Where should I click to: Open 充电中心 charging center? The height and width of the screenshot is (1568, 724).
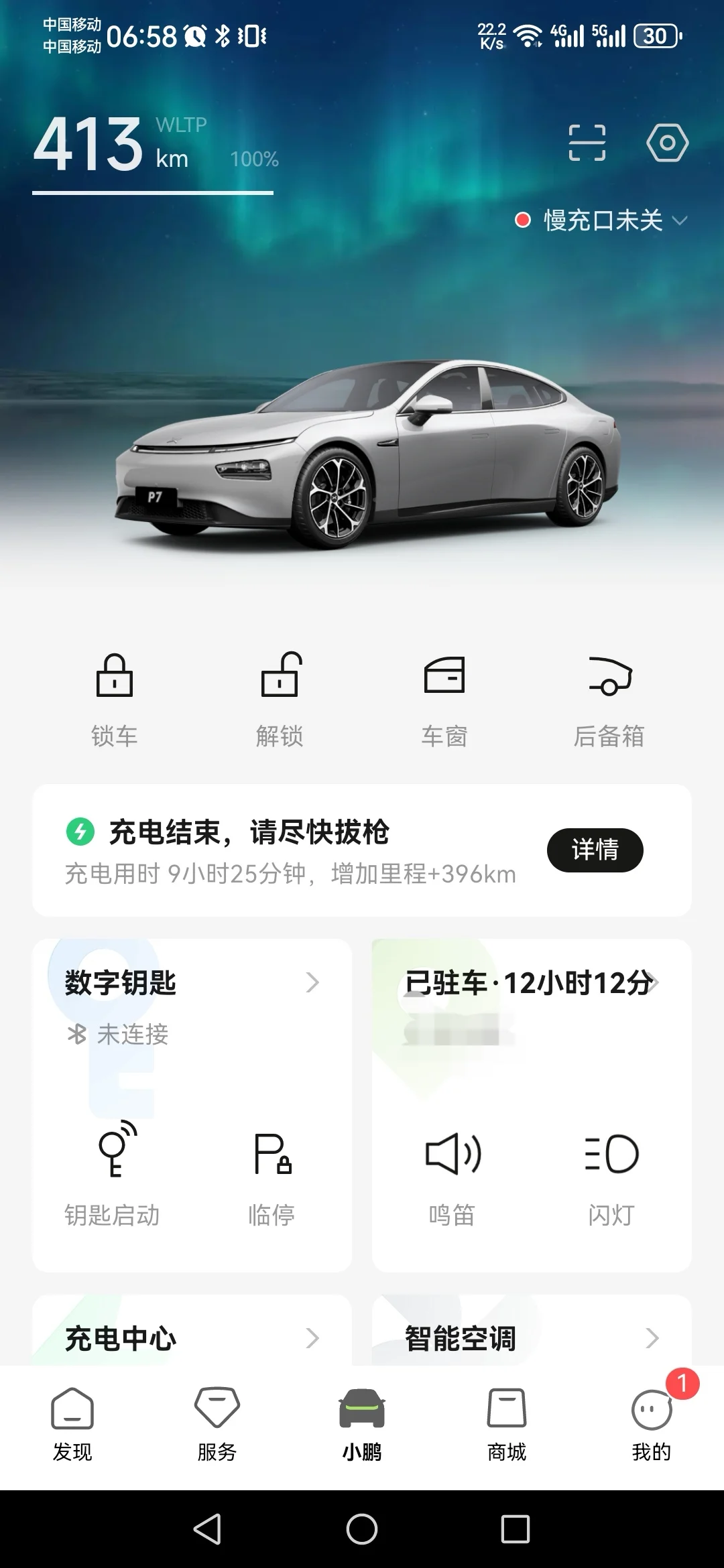192,1338
